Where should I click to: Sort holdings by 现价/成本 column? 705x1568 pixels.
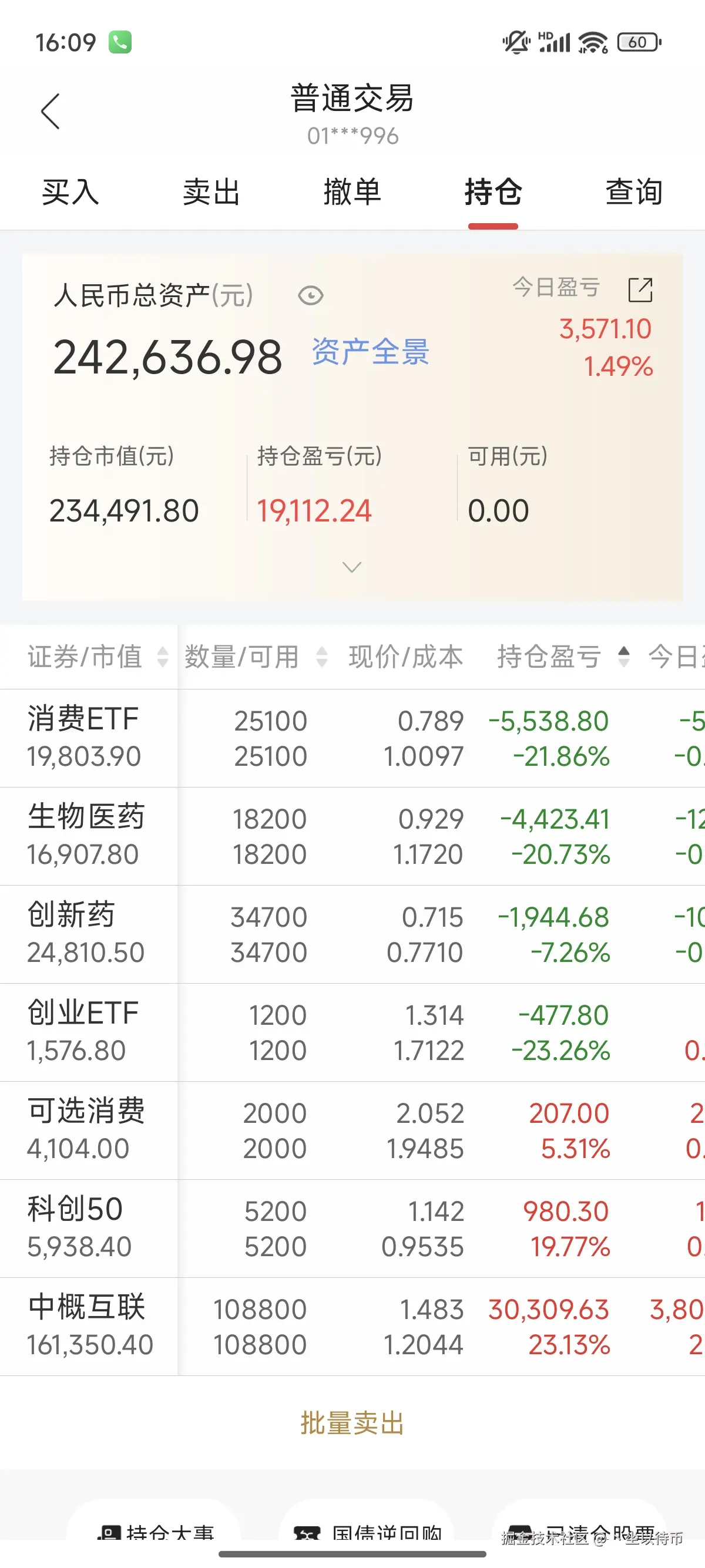[405, 657]
